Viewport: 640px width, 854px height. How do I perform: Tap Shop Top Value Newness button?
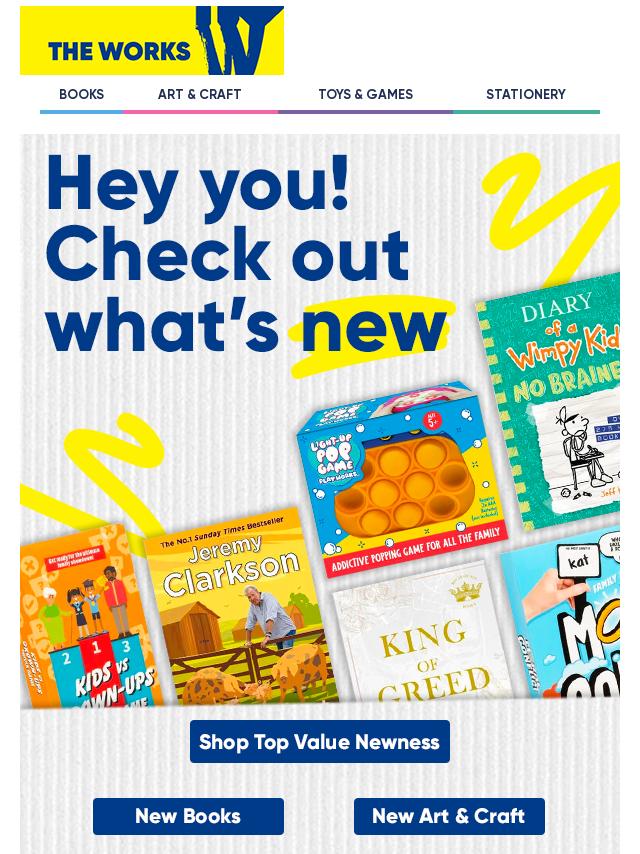point(319,742)
